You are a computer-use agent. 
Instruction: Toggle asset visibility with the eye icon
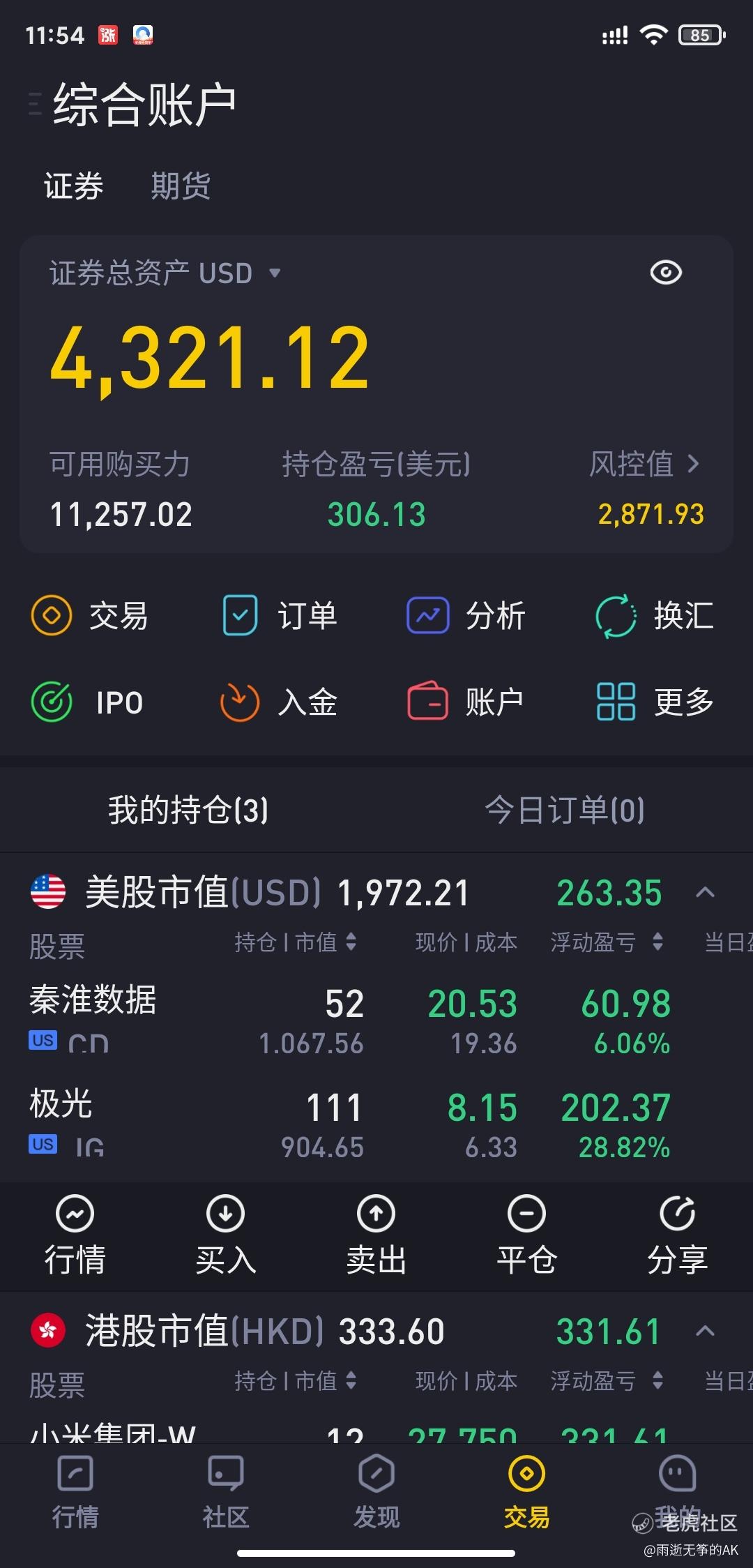tap(665, 272)
